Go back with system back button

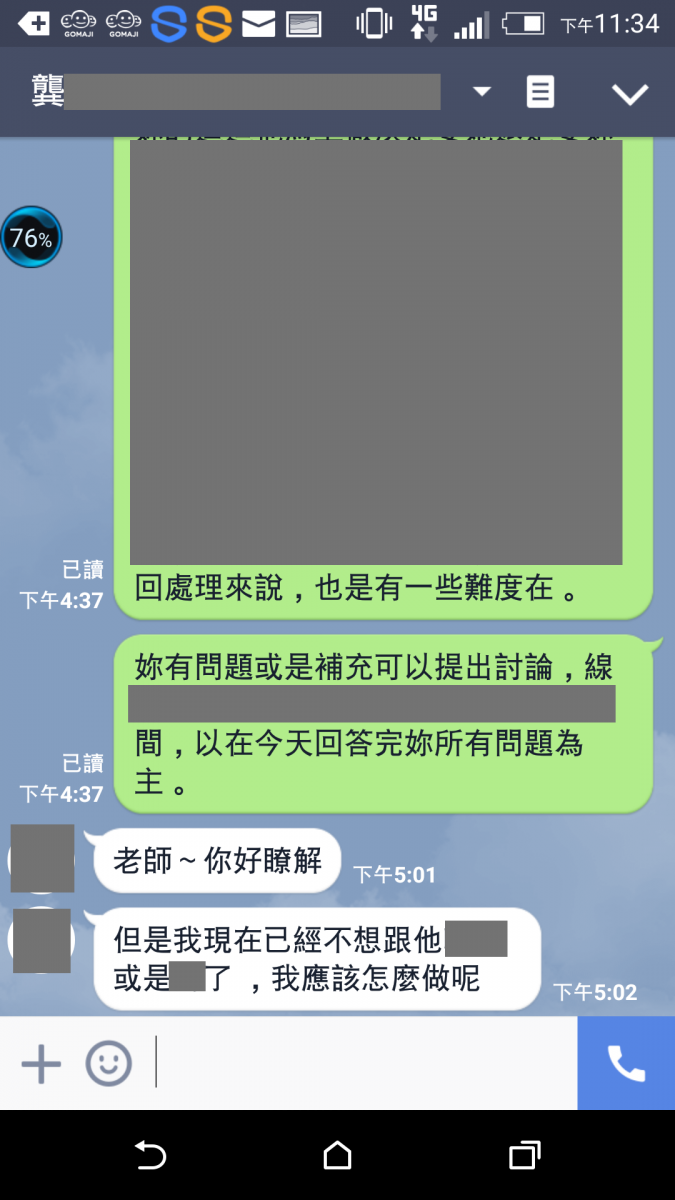[x=150, y=1156]
